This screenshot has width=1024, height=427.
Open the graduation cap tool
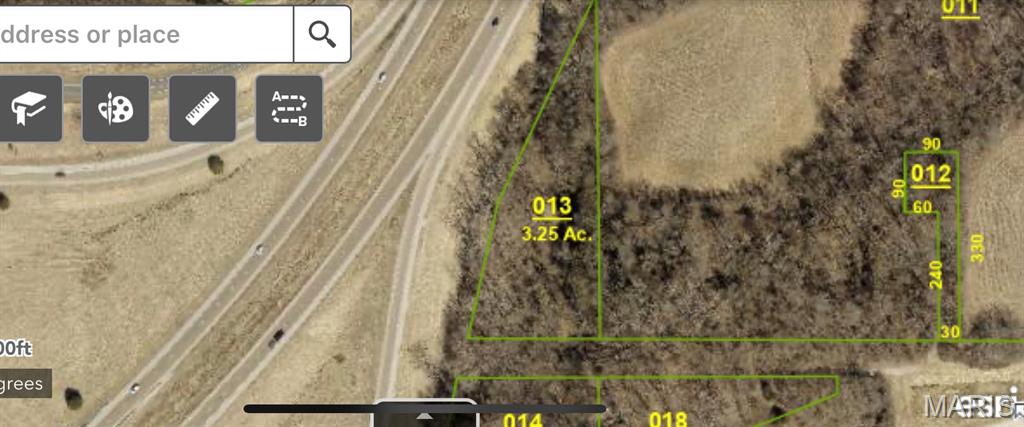click(x=28, y=108)
